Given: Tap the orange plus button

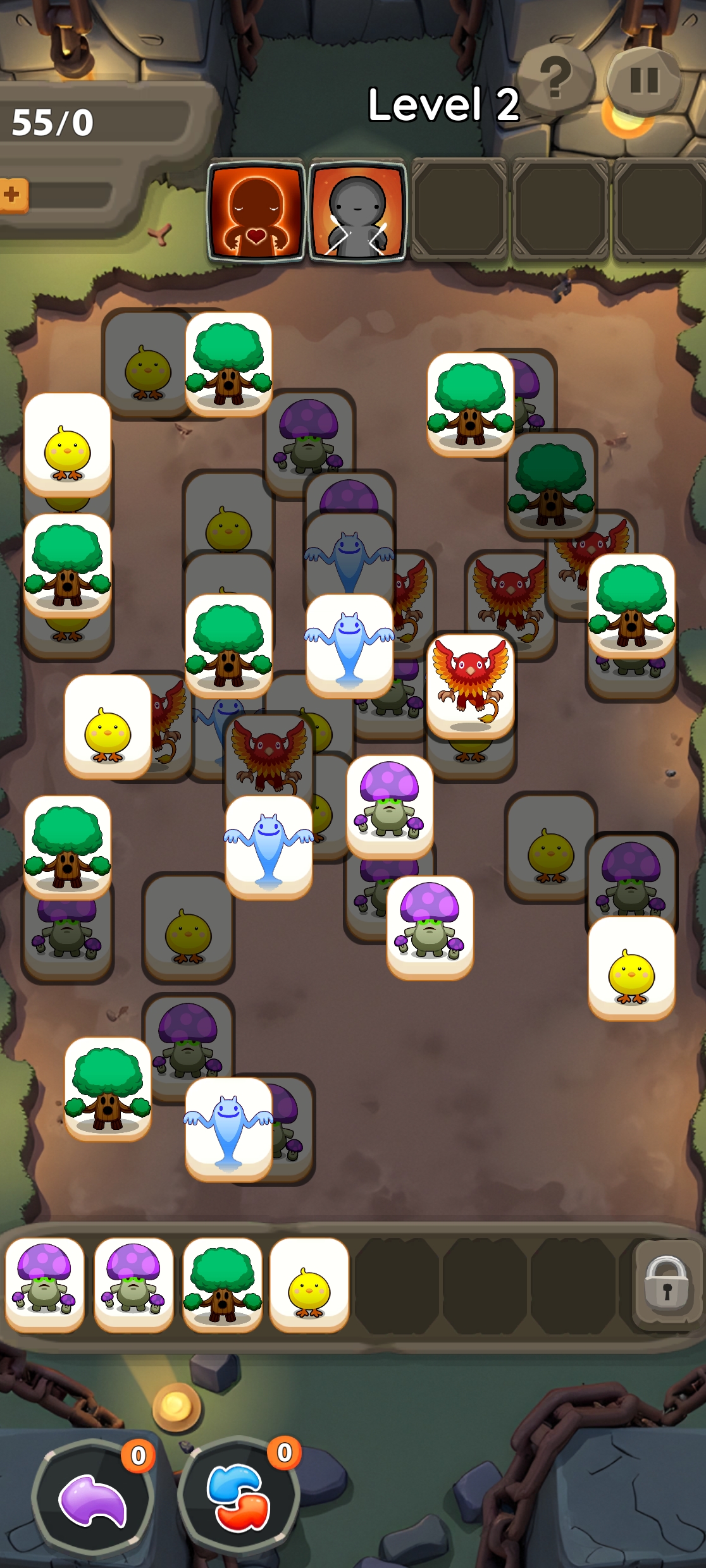Looking at the screenshot, I should click(x=12, y=194).
